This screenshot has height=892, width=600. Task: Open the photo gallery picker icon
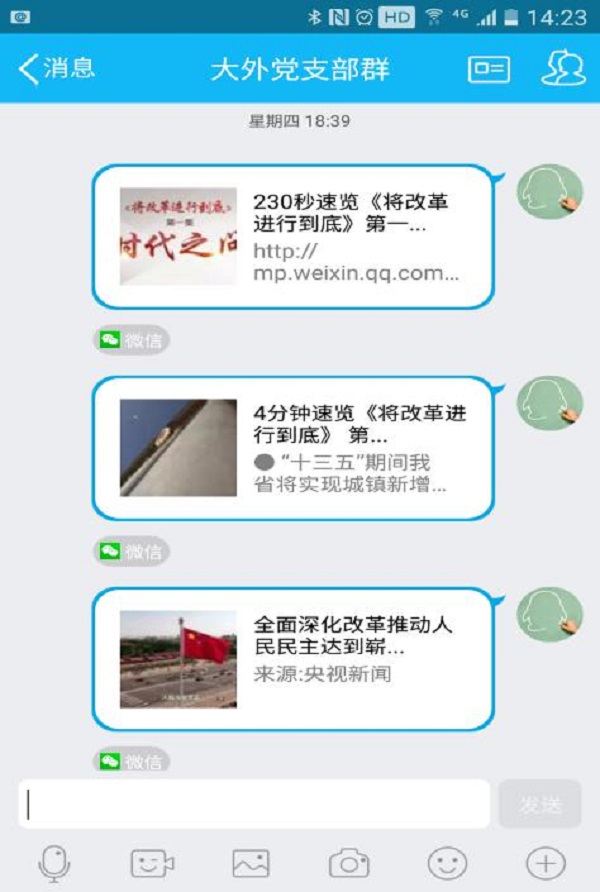(251, 863)
